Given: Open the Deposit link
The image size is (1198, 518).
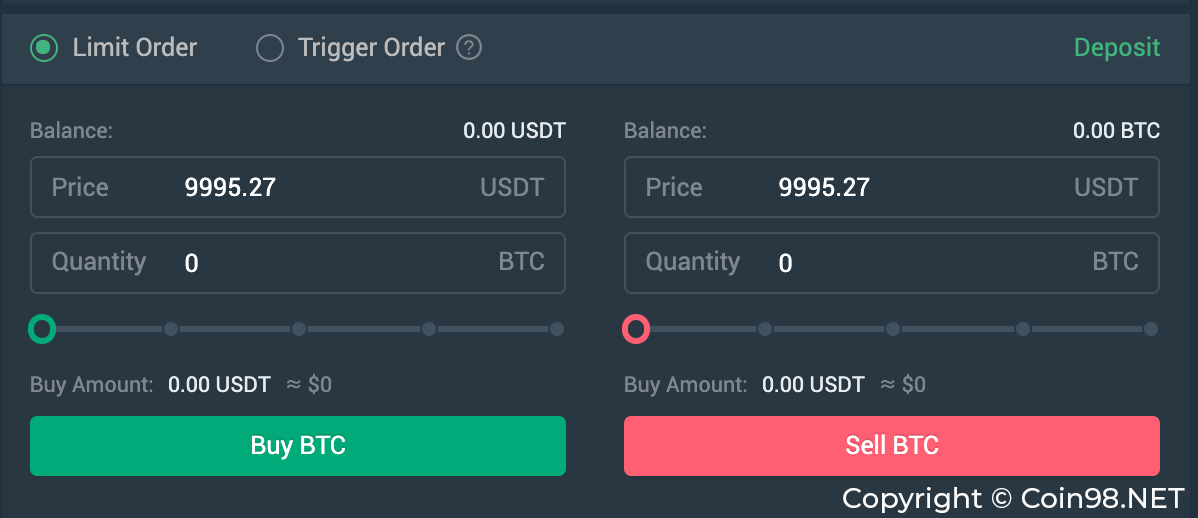Looking at the screenshot, I should tap(1116, 47).
